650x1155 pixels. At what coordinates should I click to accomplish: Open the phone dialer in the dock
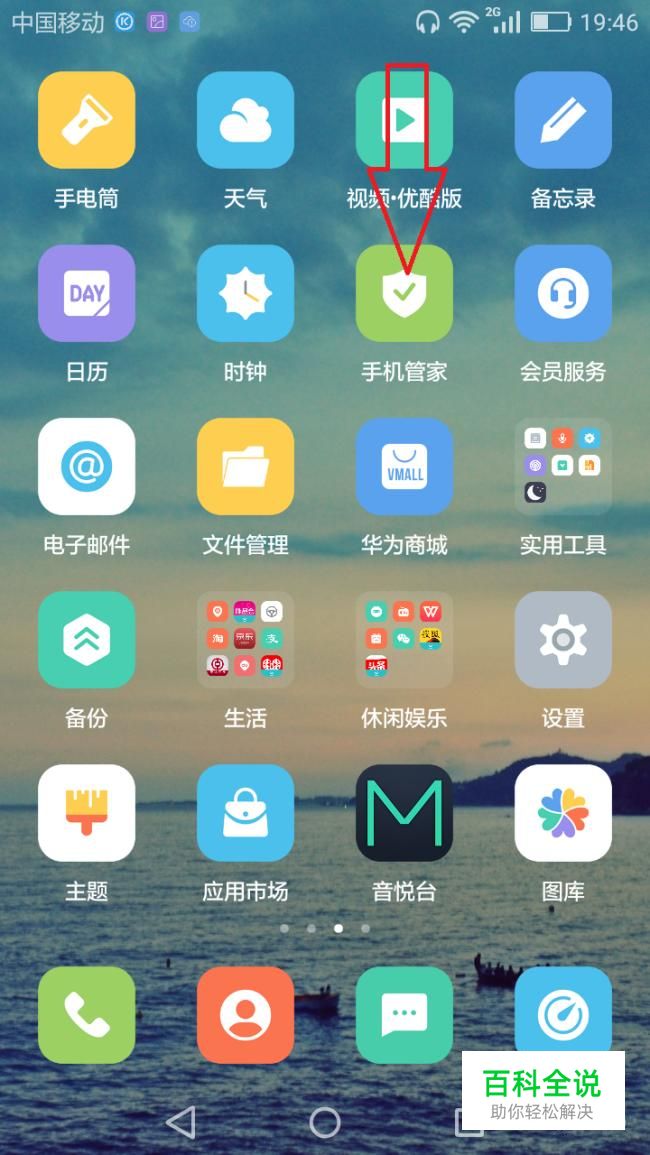click(86, 1015)
